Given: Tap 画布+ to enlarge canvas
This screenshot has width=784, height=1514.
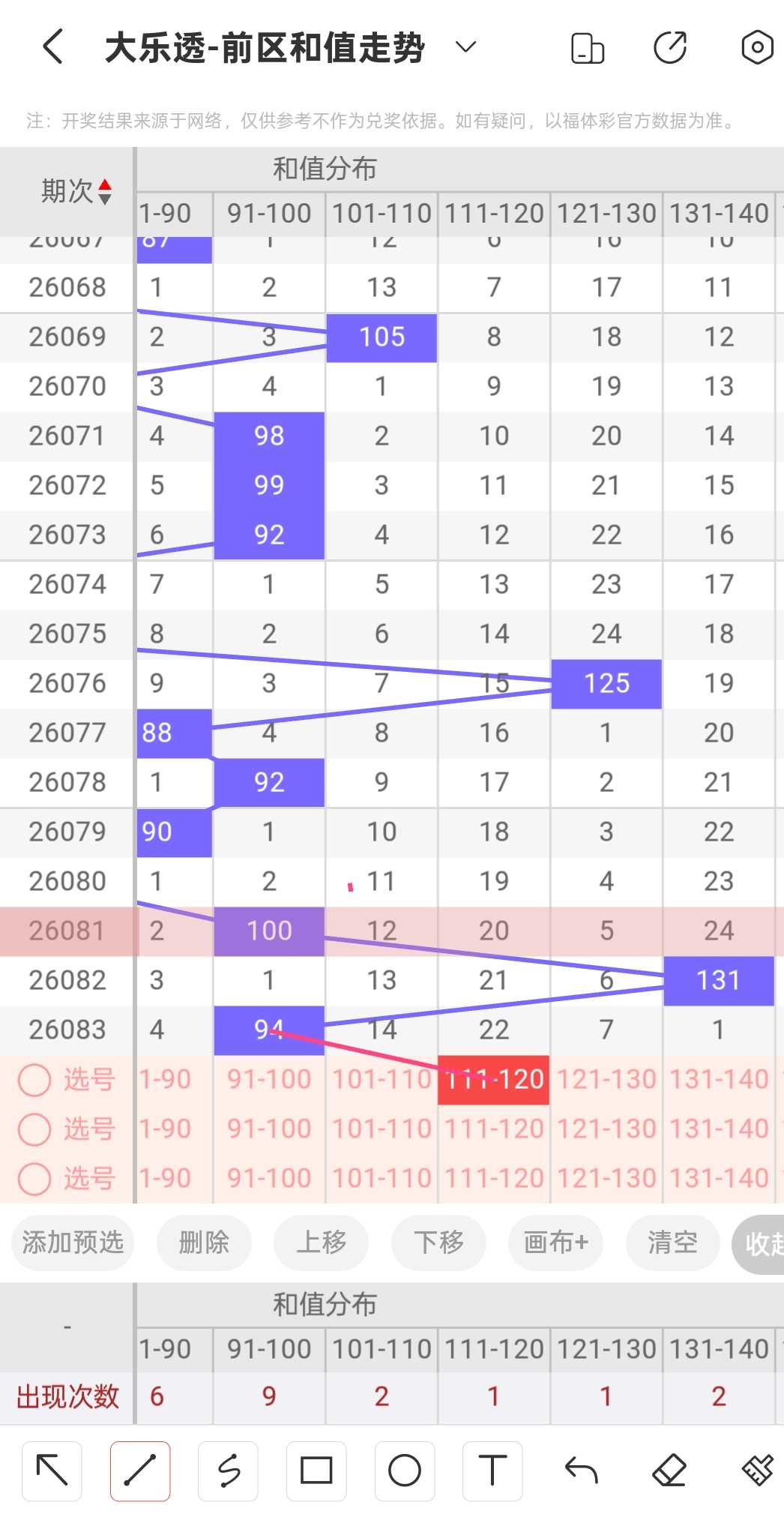Looking at the screenshot, I should tap(555, 1243).
